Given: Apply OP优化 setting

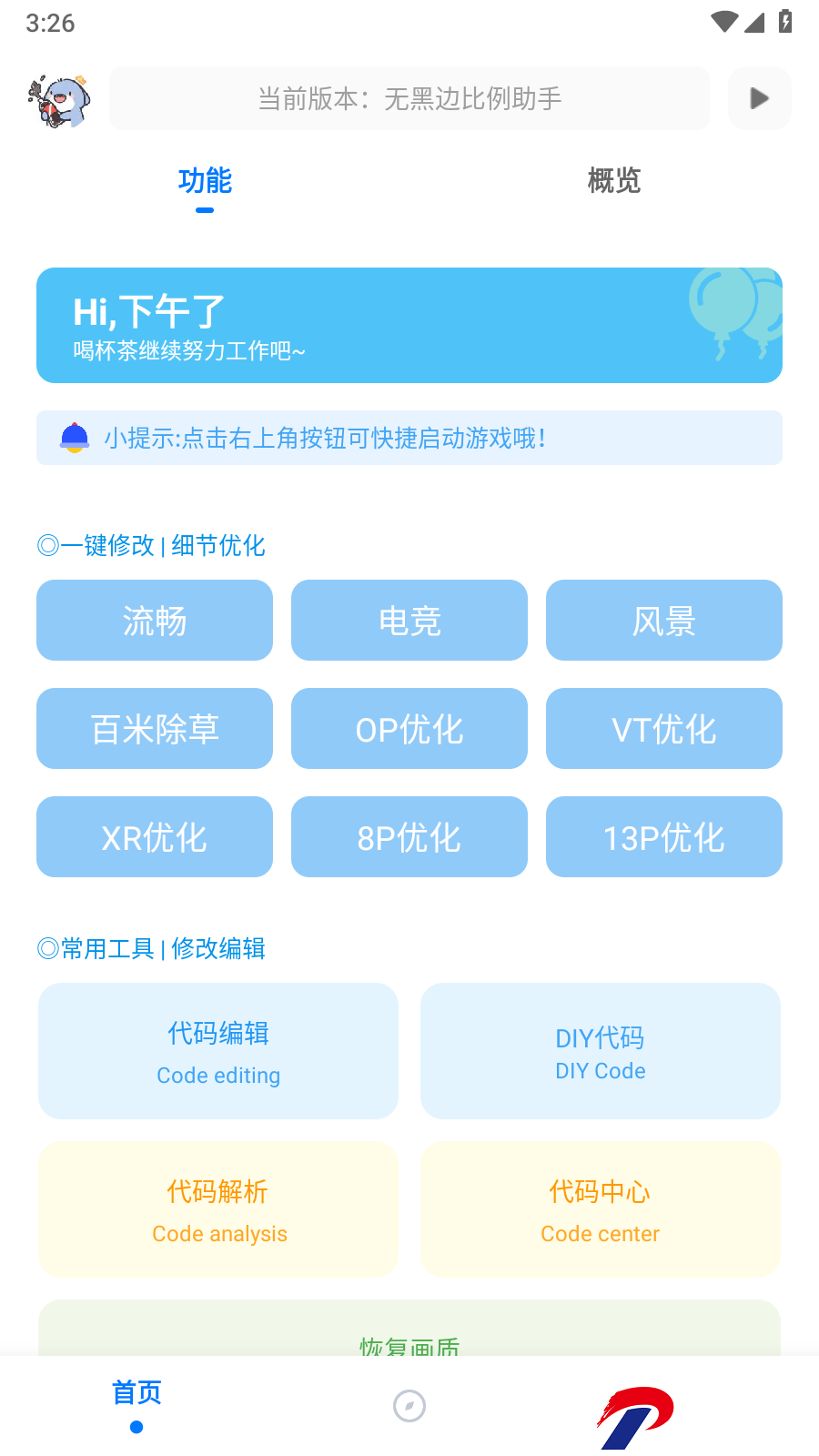Looking at the screenshot, I should coord(409,729).
